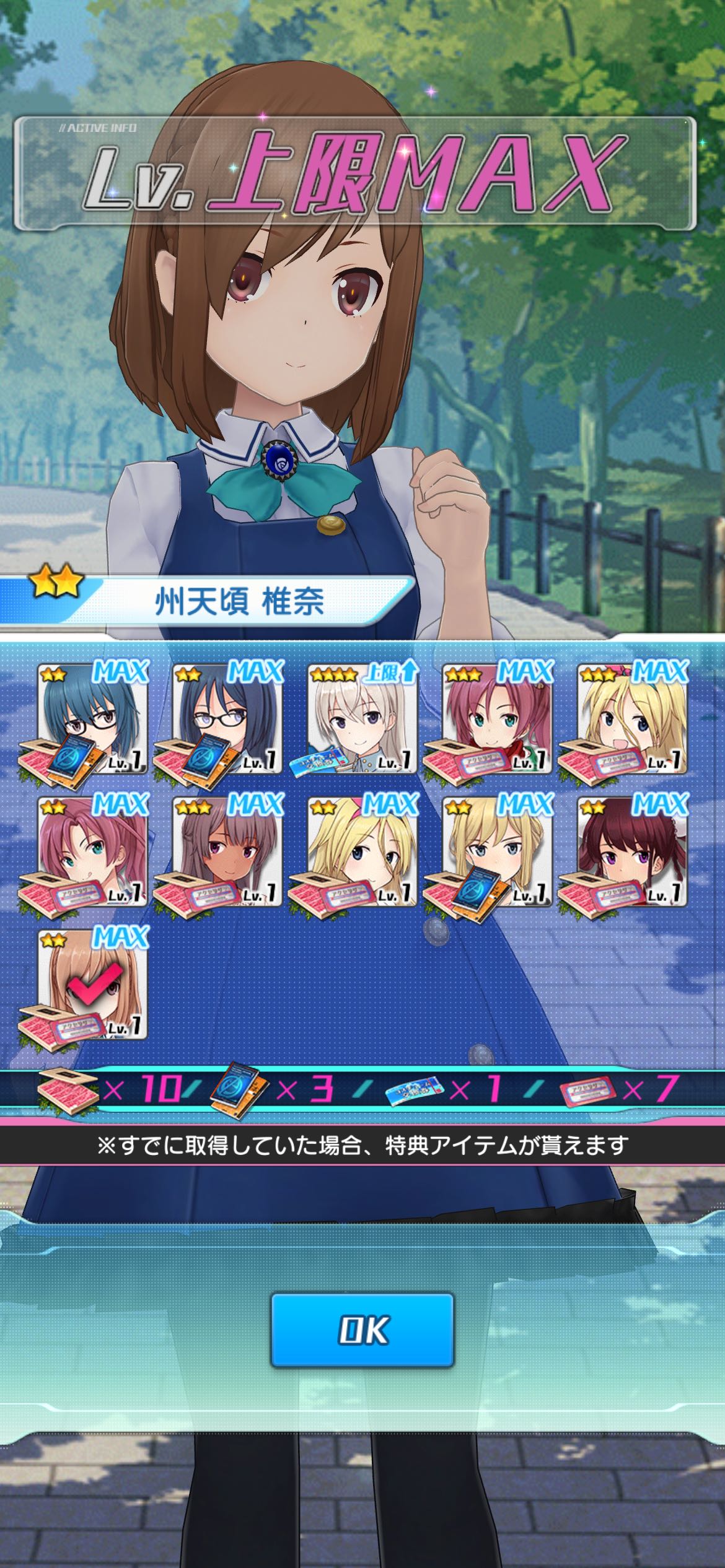This screenshot has width=725, height=1568.
Task: Open the dark-navy-haired glasses girl card
Action: (x=227, y=718)
